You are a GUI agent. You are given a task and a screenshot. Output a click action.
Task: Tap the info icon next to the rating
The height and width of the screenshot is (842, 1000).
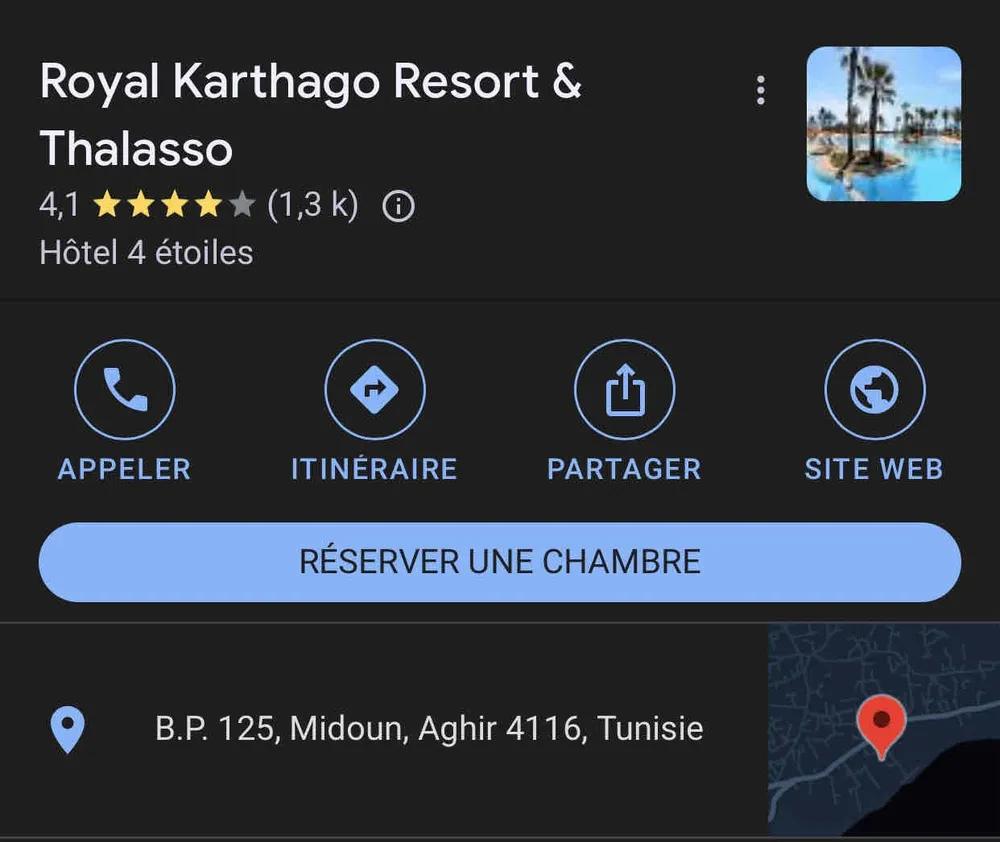point(399,207)
